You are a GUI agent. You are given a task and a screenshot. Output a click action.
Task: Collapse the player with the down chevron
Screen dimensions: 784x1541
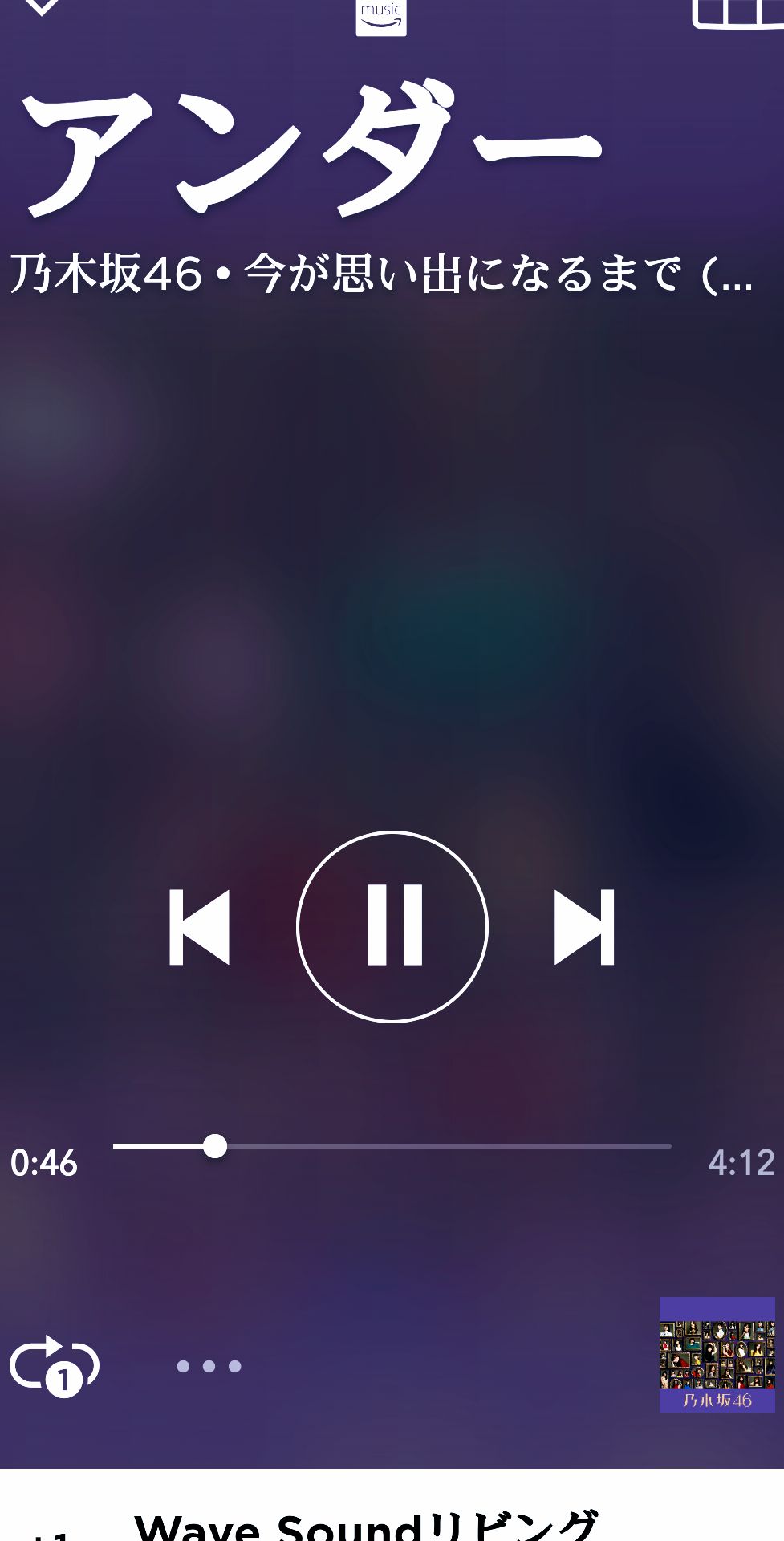[40, 6]
